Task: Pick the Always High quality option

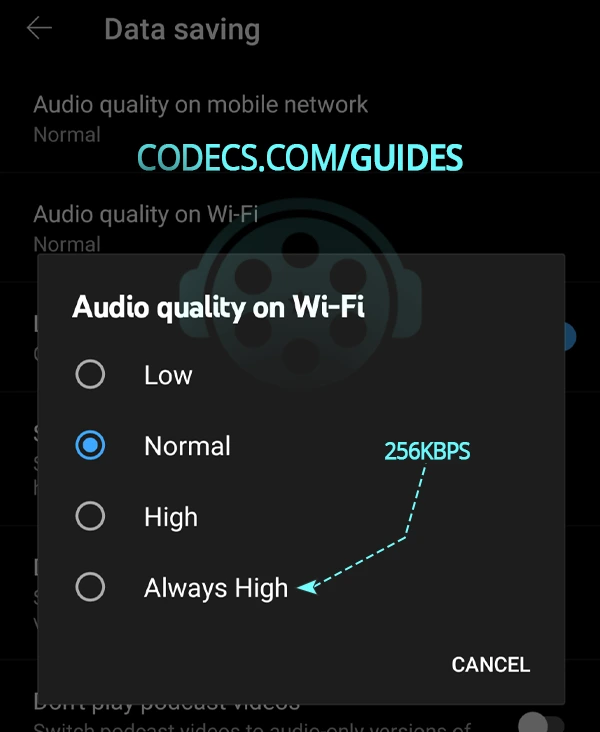Action: tap(91, 588)
